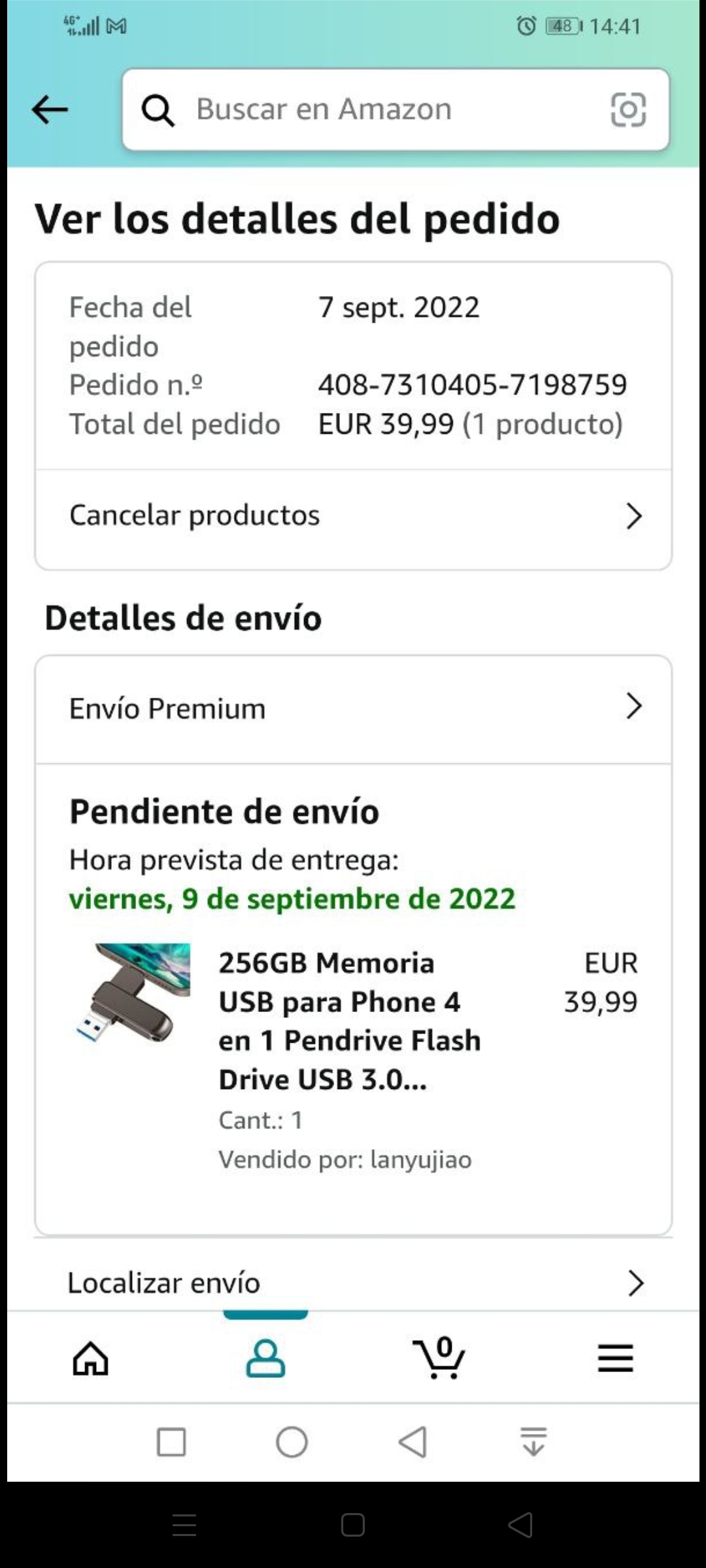The height and width of the screenshot is (1568, 706).
Task: Open Envío Premium details
Action: point(353,708)
